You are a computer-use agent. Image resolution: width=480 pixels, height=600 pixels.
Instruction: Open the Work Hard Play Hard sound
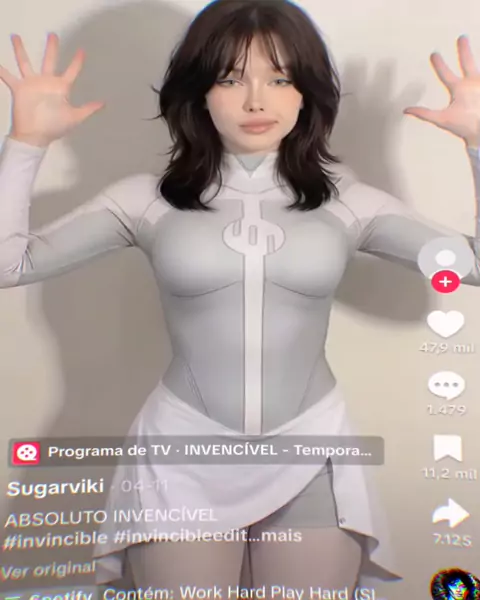(238, 592)
